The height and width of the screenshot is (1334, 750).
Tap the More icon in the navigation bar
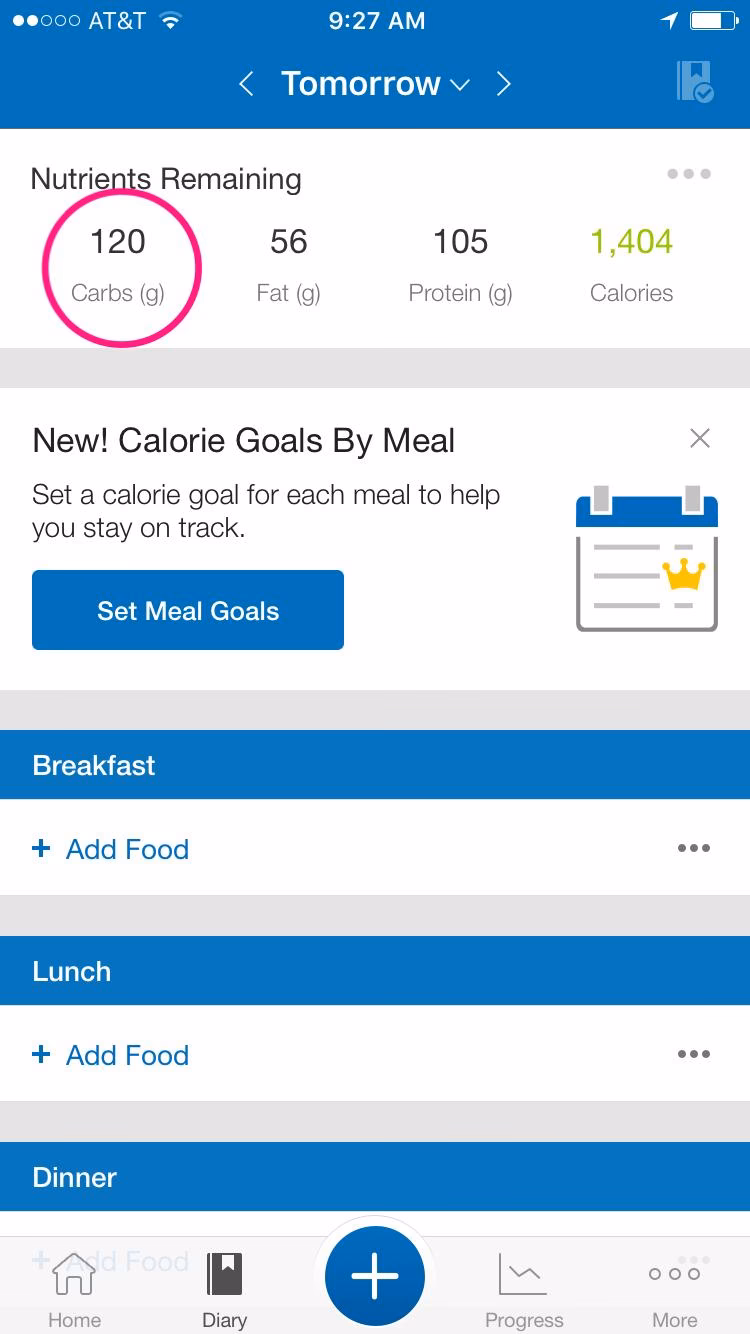tap(675, 1272)
